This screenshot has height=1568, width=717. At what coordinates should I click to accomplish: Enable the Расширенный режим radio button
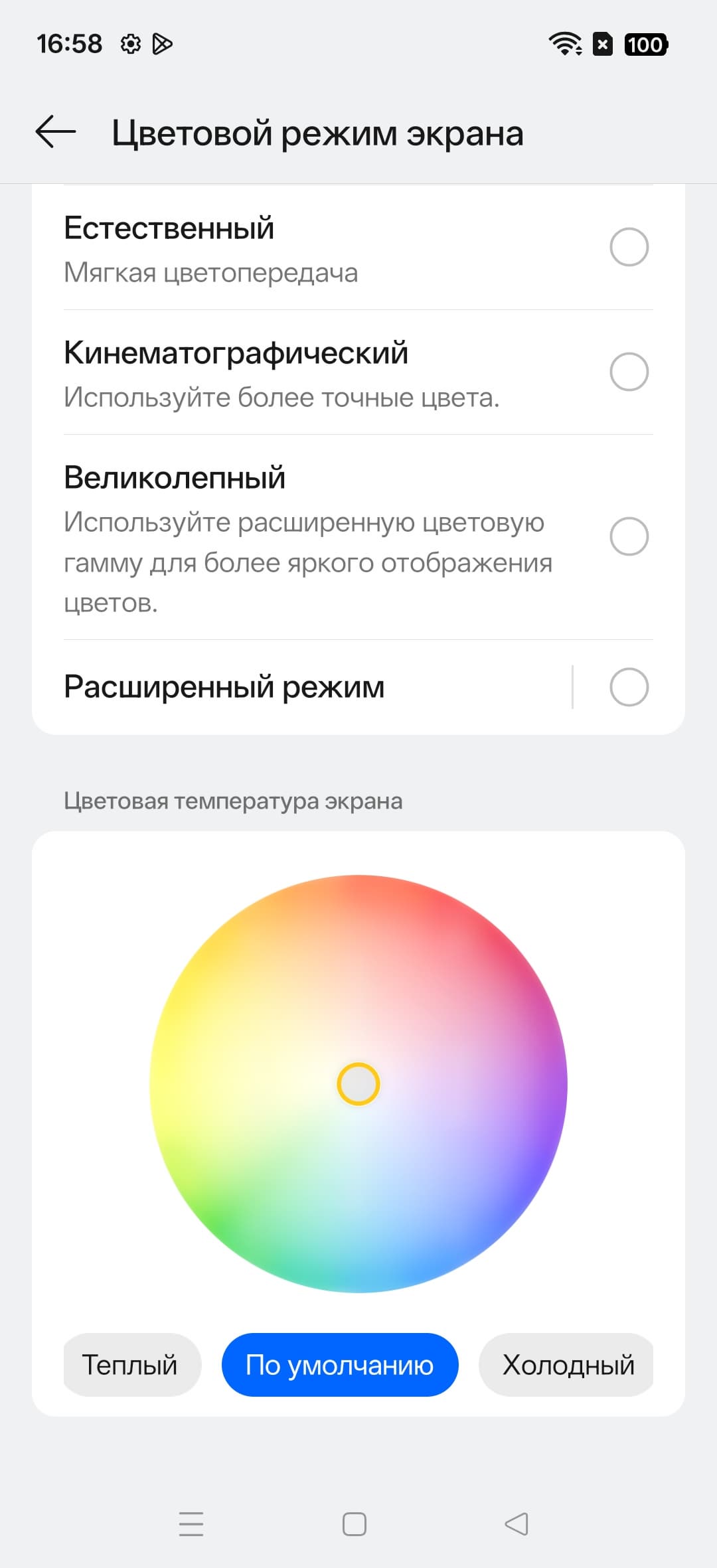[629, 687]
